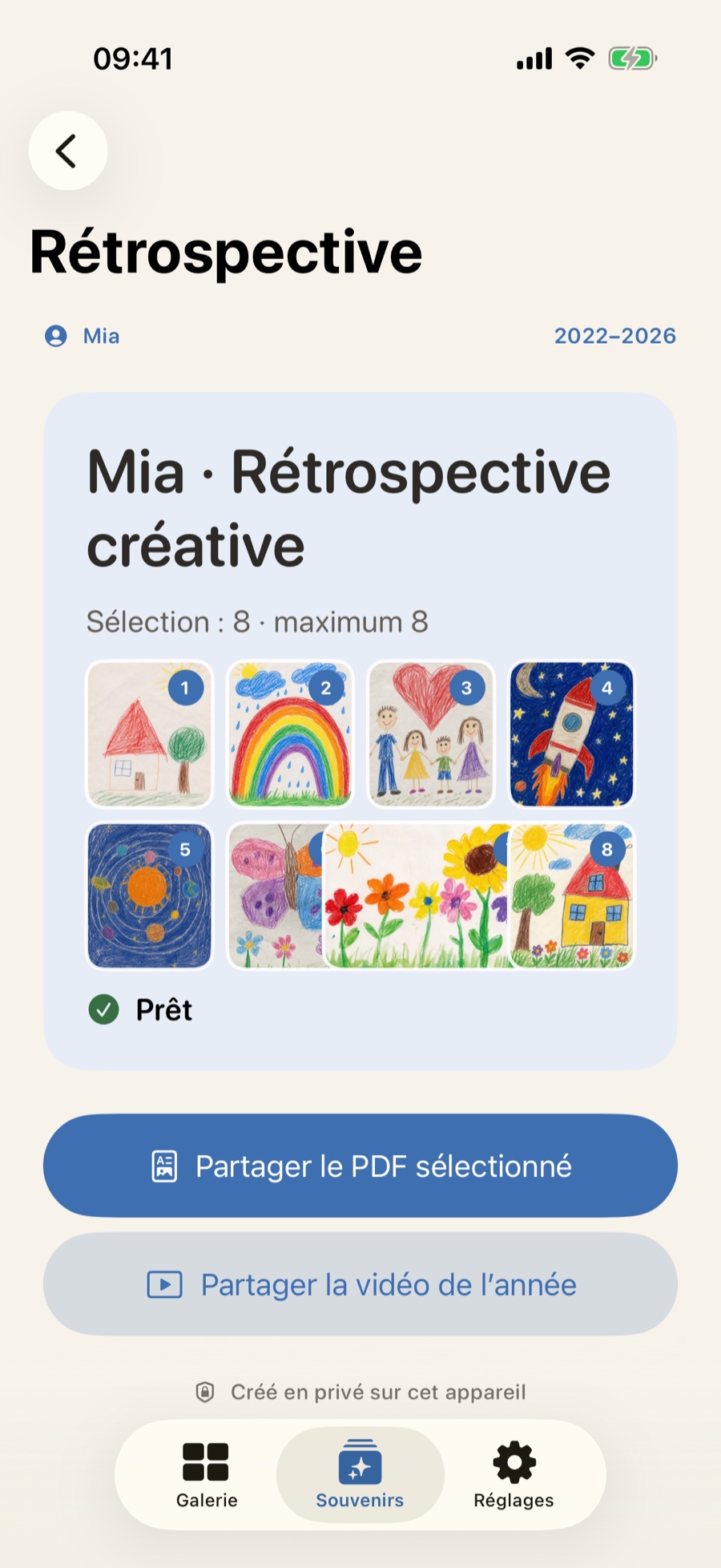The width and height of the screenshot is (721, 1568).
Task: Select the rainbow drawing numbered 2
Action: 290,733
